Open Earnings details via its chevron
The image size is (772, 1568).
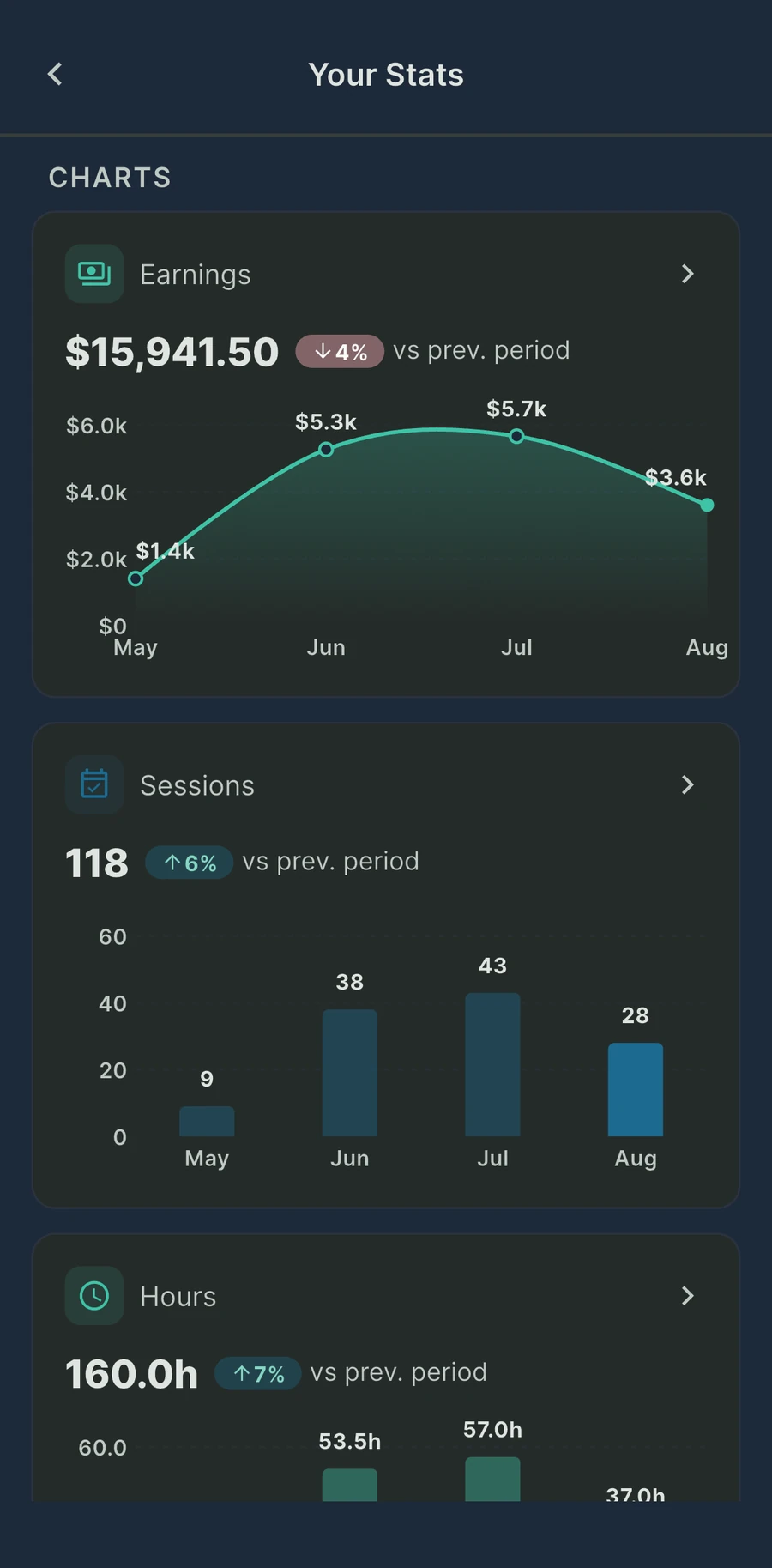[x=687, y=274]
